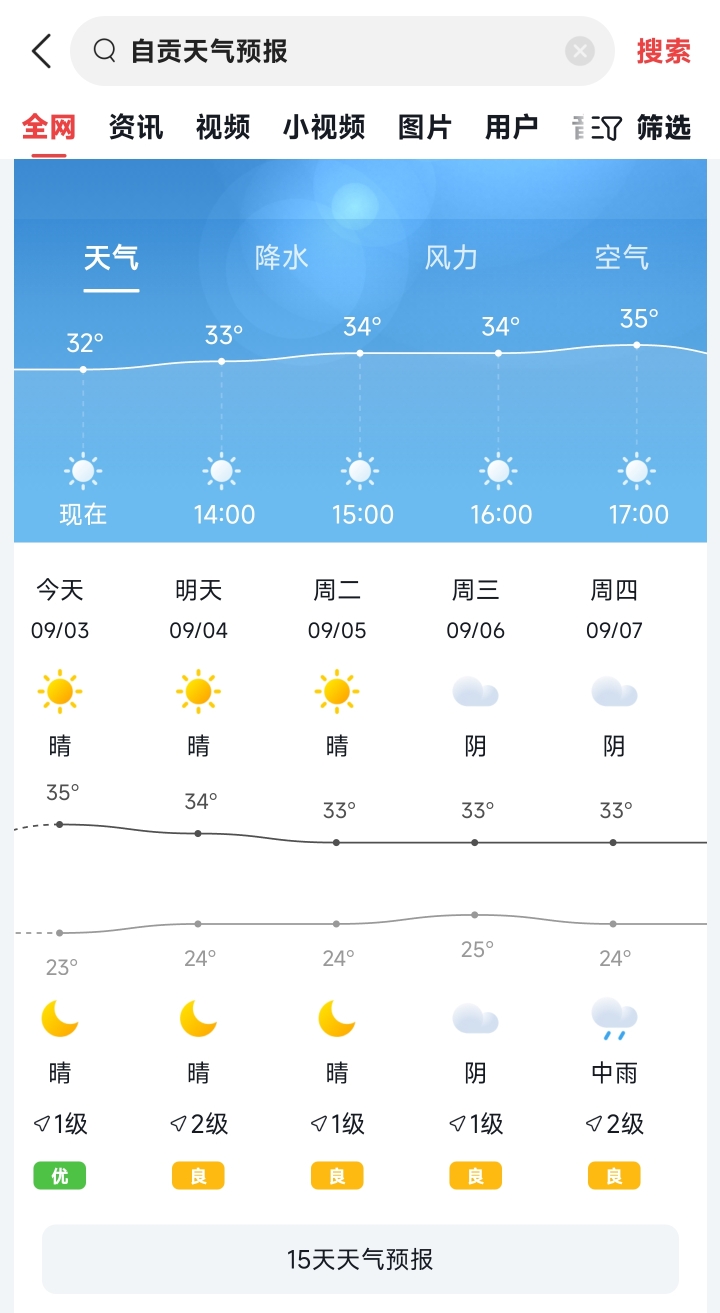The width and height of the screenshot is (720, 1313).
Task: Switch to the 降水 precipitation tab
Action: pos(282,258)
